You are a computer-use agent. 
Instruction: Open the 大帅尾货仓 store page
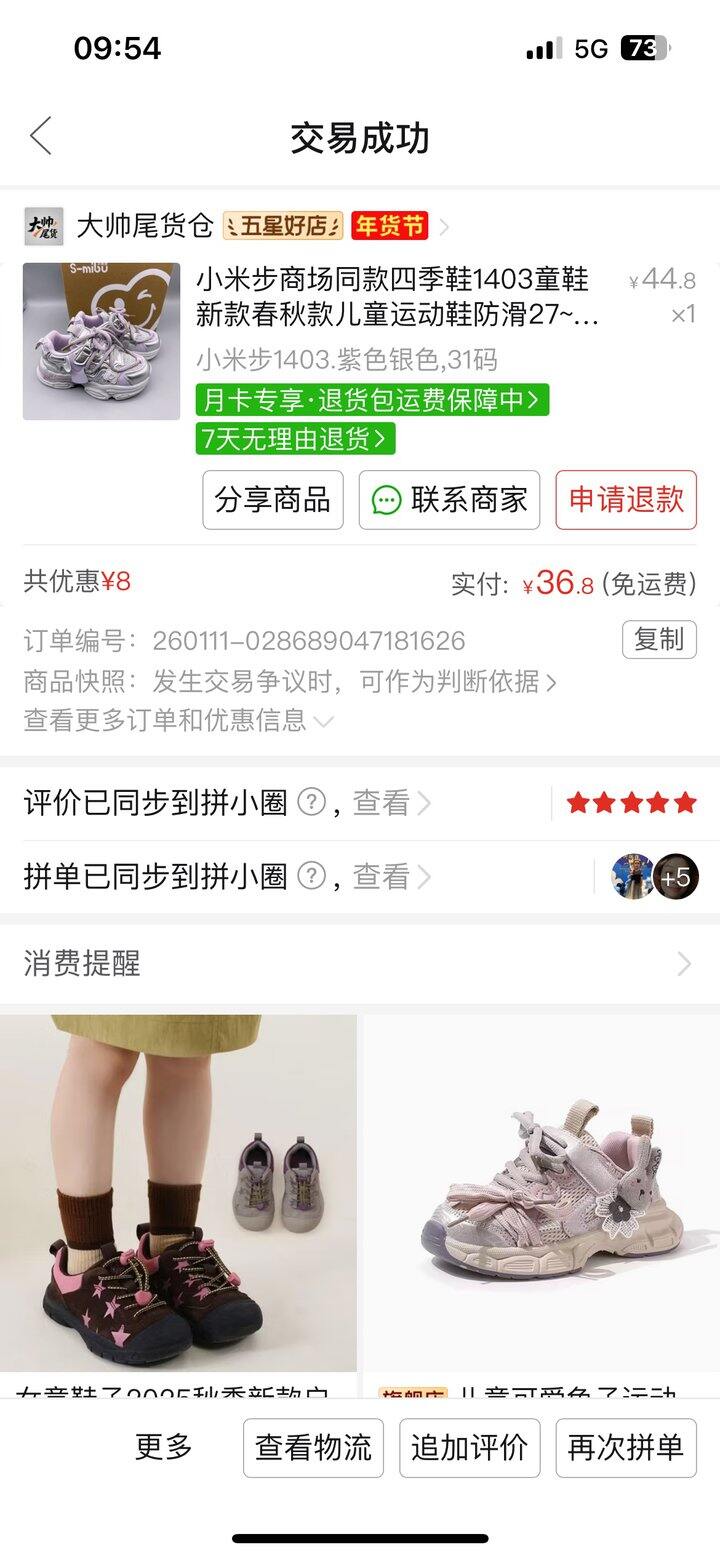coord(145,226)
